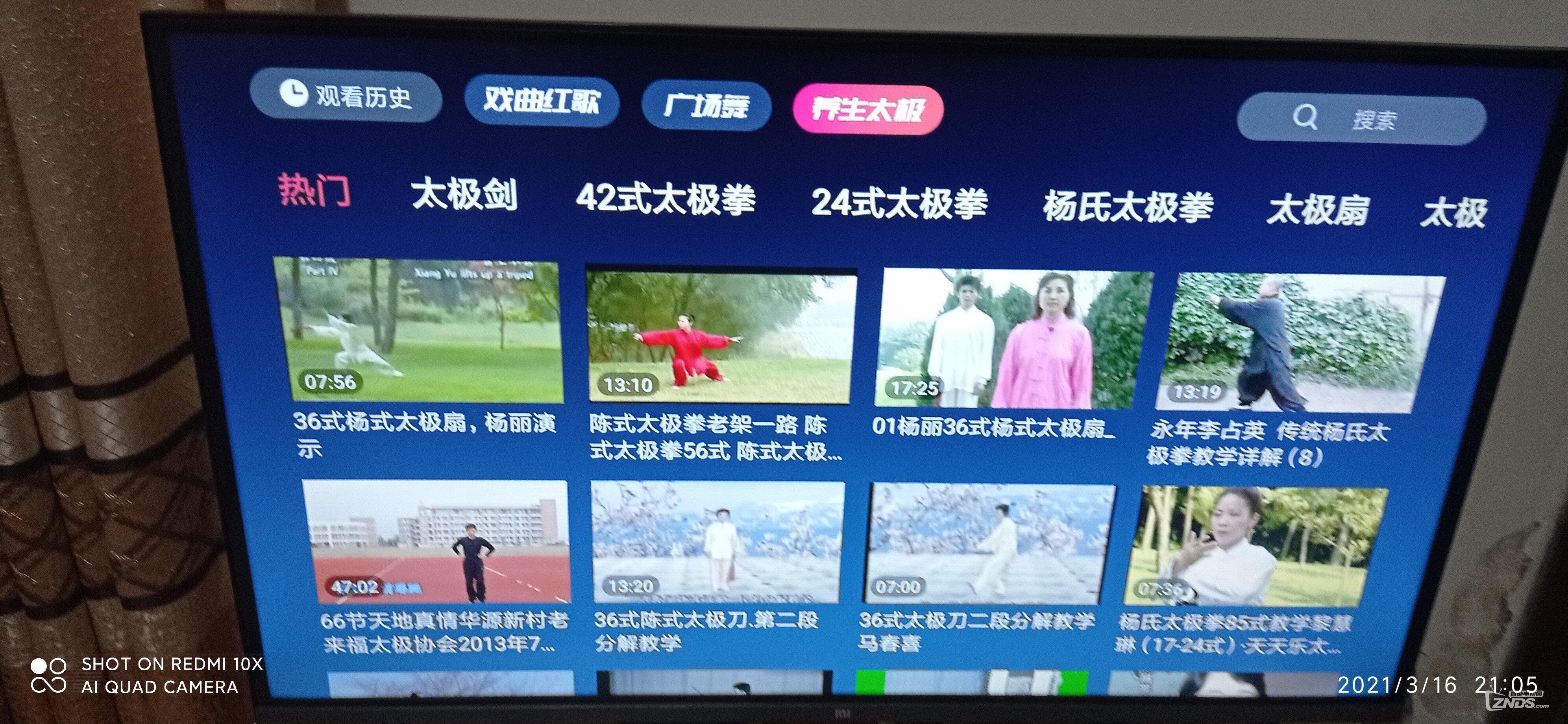Open 观看历史 watch history
The image size is (1568, 724).
(346, 96)
